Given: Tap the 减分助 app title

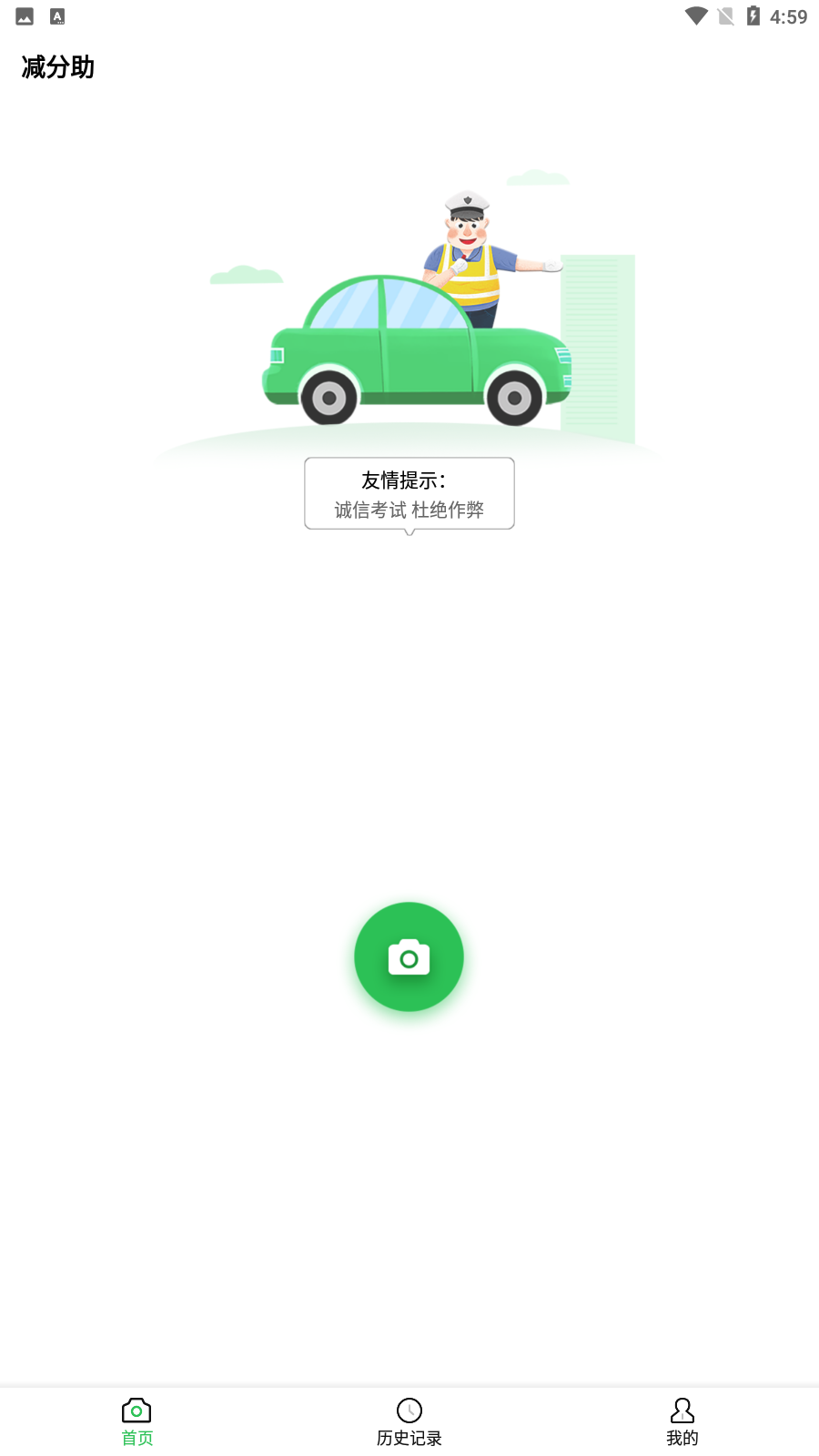Looking at the screenshot, I should (x=56, y=67).
